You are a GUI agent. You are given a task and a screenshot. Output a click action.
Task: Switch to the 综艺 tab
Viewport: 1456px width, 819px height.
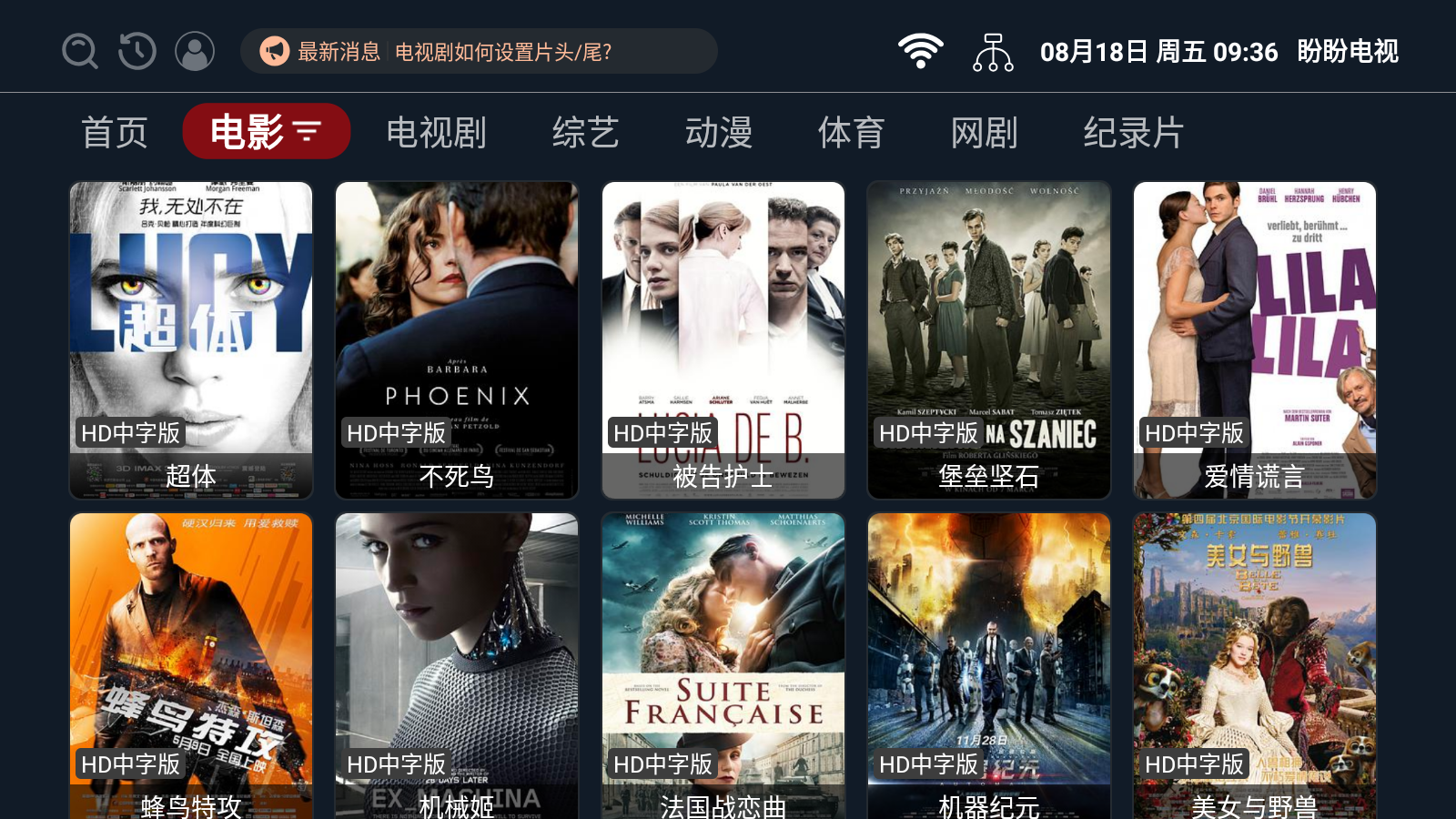point(585,133)
